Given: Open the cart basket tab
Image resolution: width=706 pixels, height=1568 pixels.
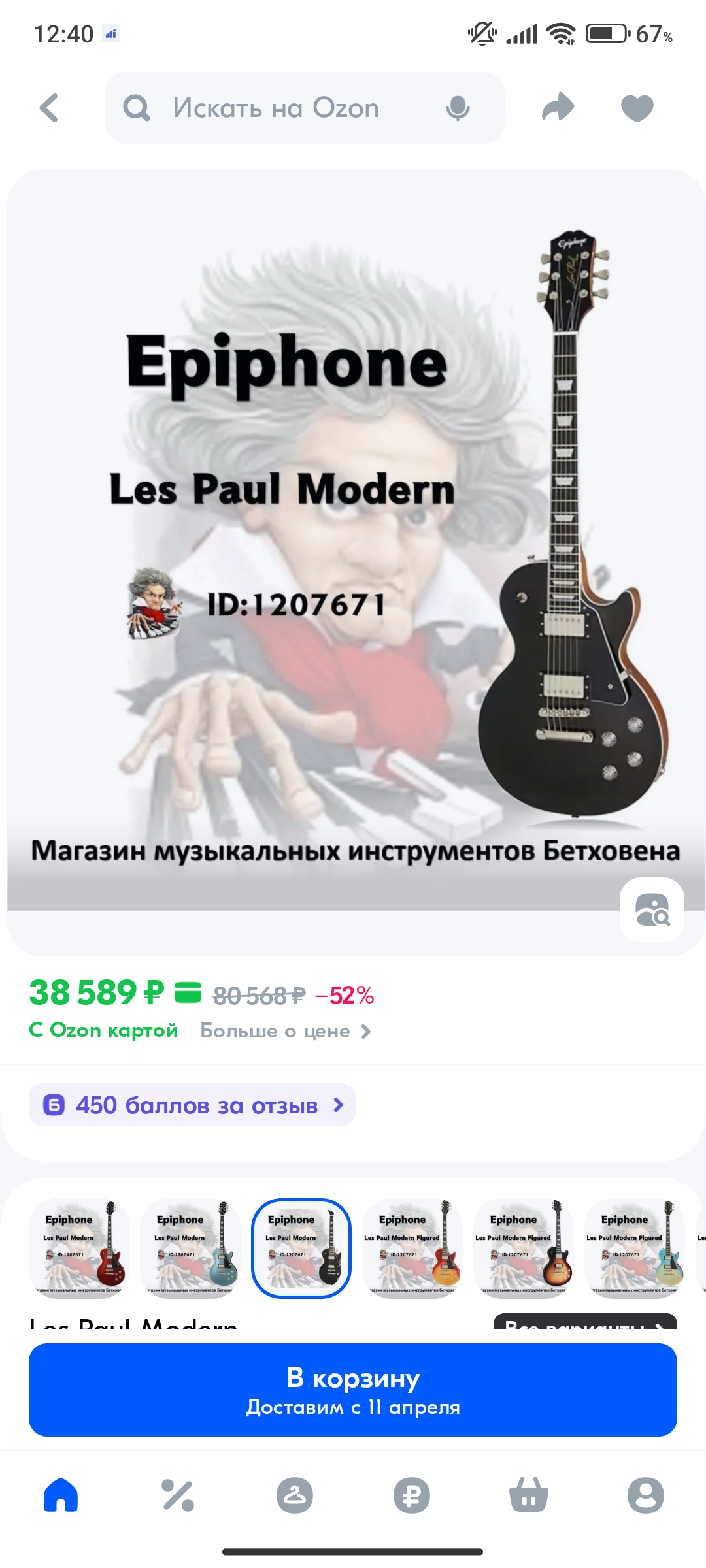Looking at the screenshot, I should pos(529,1495).
